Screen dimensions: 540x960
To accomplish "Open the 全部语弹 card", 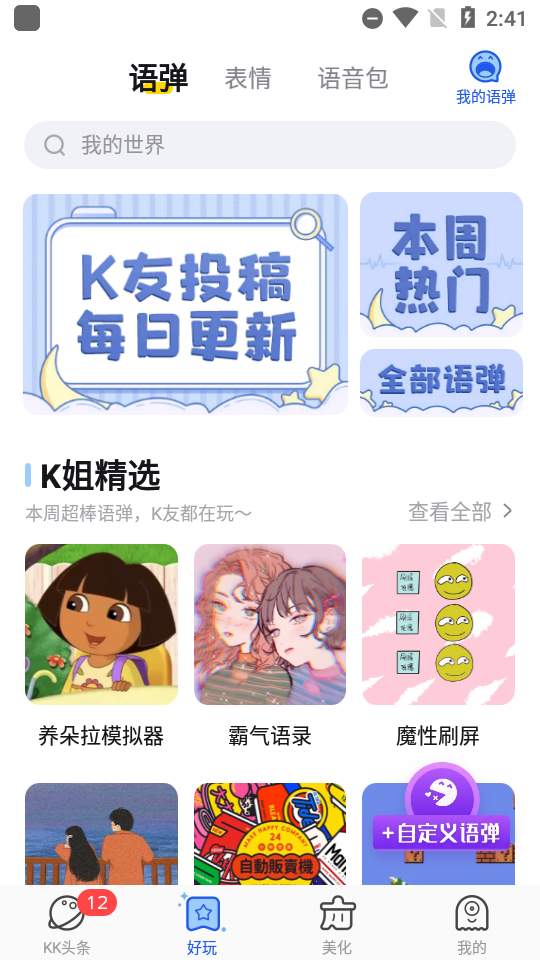I will [441, 383].
